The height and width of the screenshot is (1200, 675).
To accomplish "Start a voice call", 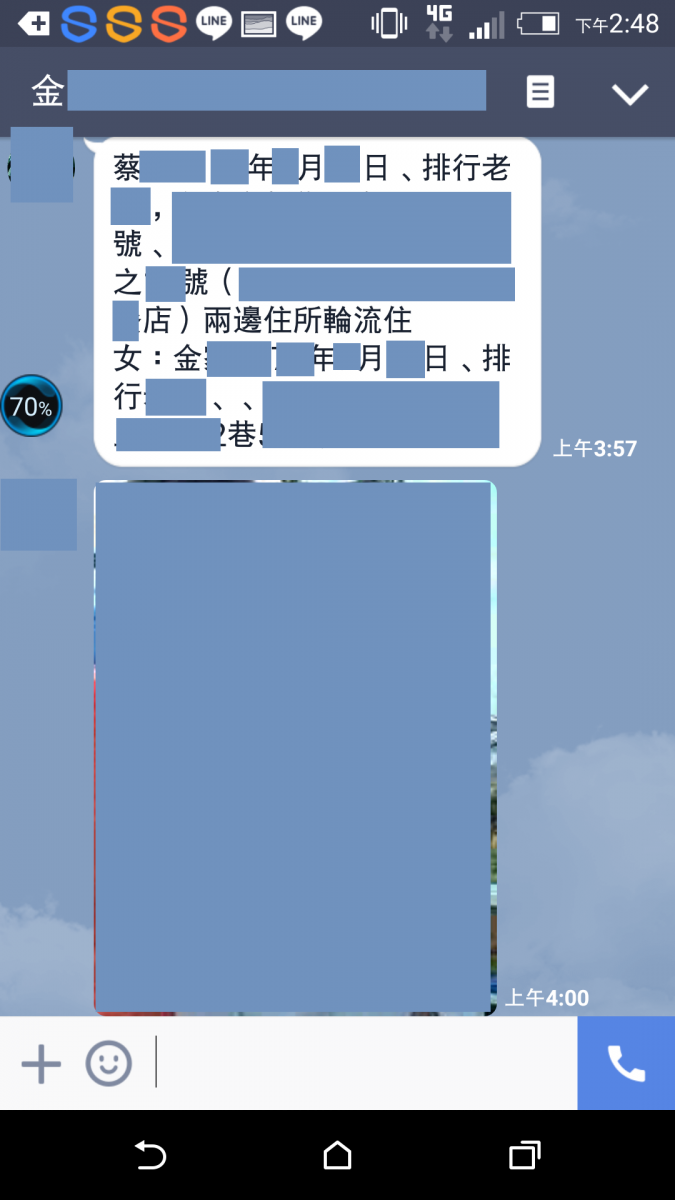I will click(x=626, y=1063).
